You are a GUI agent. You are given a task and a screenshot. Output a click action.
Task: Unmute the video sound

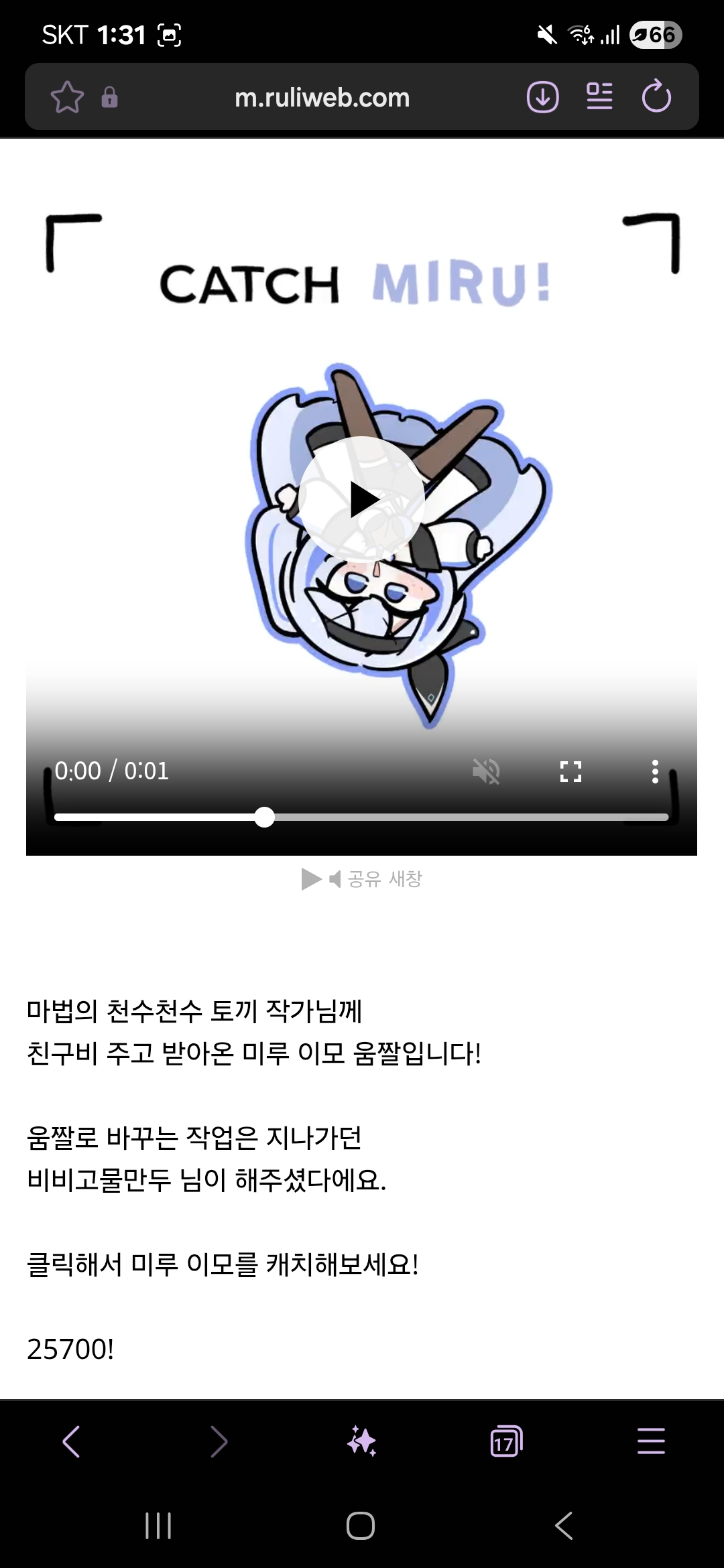coord(486,771)
